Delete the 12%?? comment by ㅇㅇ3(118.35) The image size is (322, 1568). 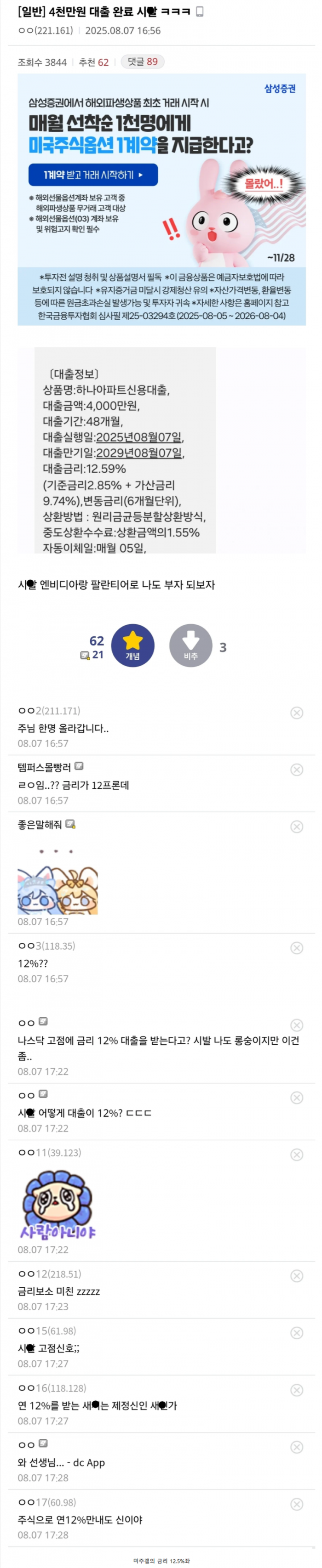[x=296, y=948]
